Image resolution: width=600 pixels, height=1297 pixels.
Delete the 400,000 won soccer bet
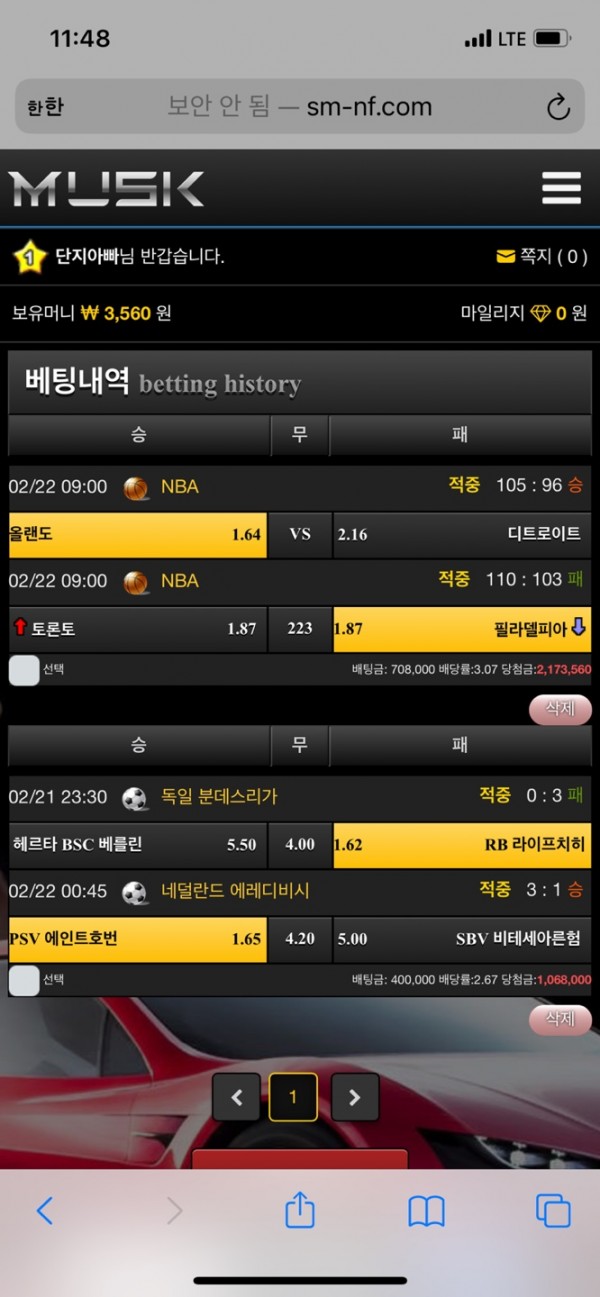[x=560, y=1019]
